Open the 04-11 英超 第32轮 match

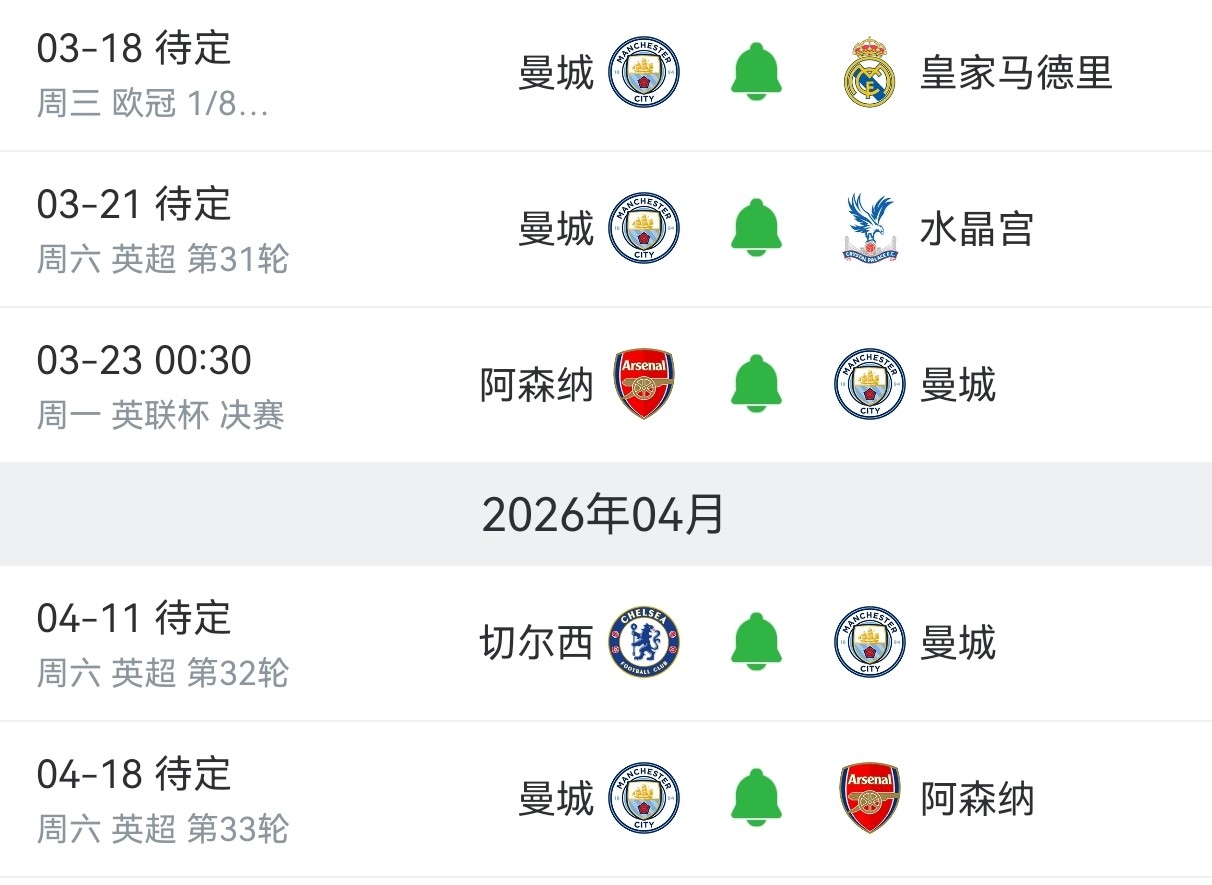click(160, 644)
